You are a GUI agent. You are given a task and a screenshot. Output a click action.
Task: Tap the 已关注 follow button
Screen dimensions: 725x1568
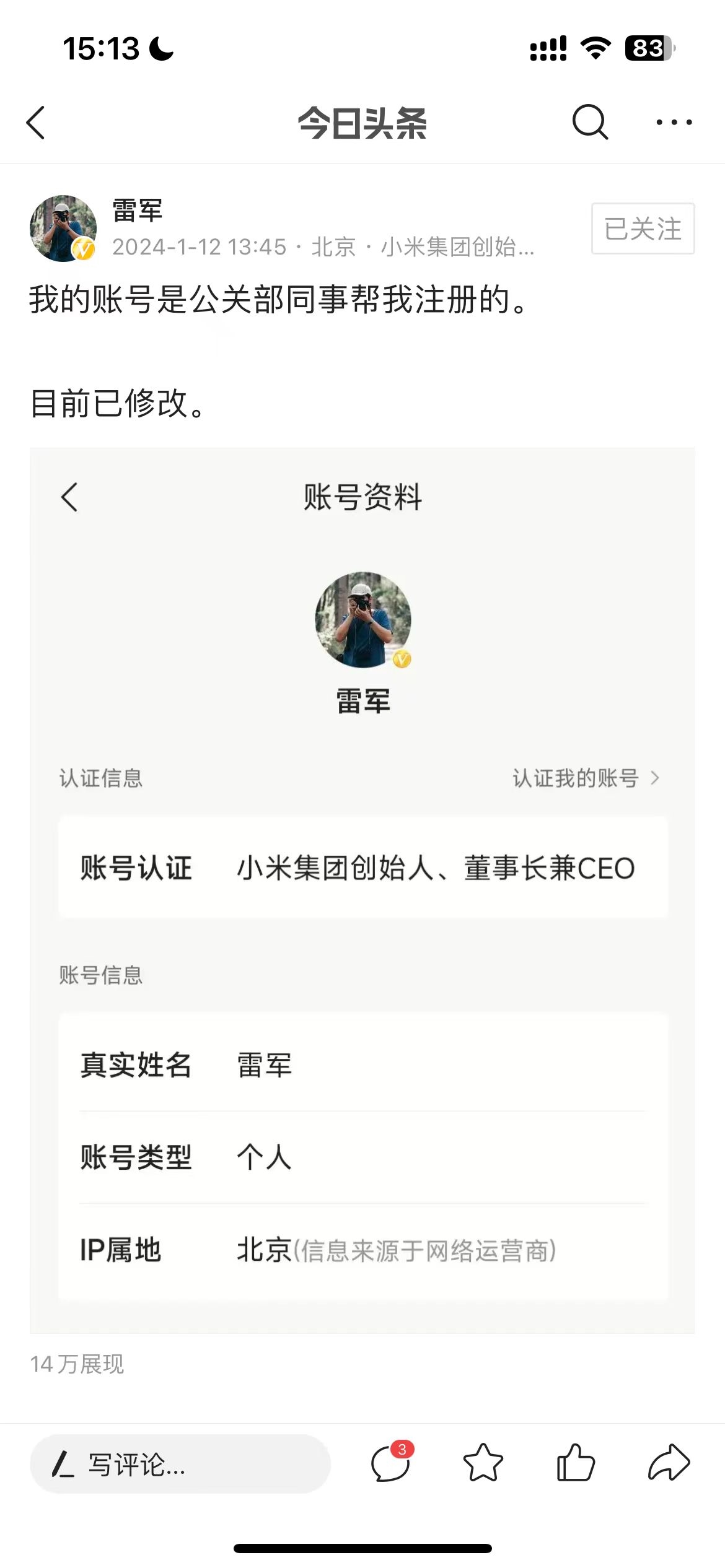pos(643,229)
